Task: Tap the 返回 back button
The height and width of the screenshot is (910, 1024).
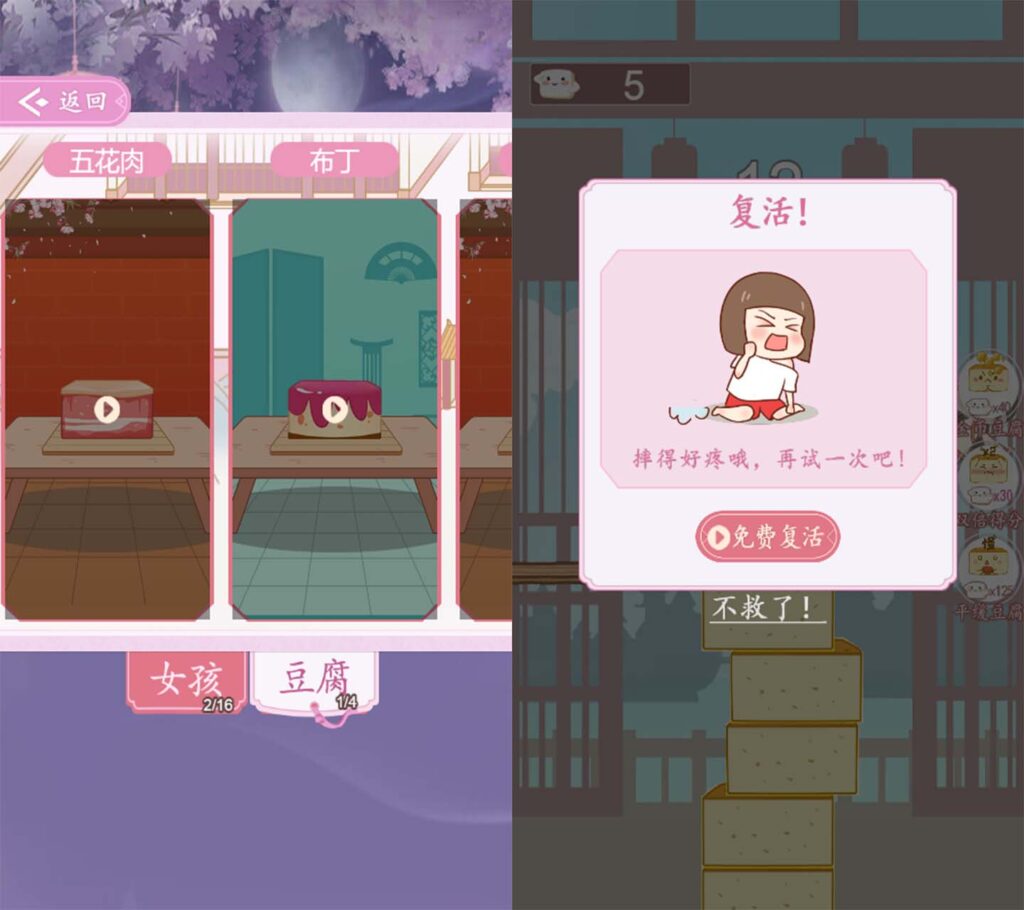Action: 66,101
